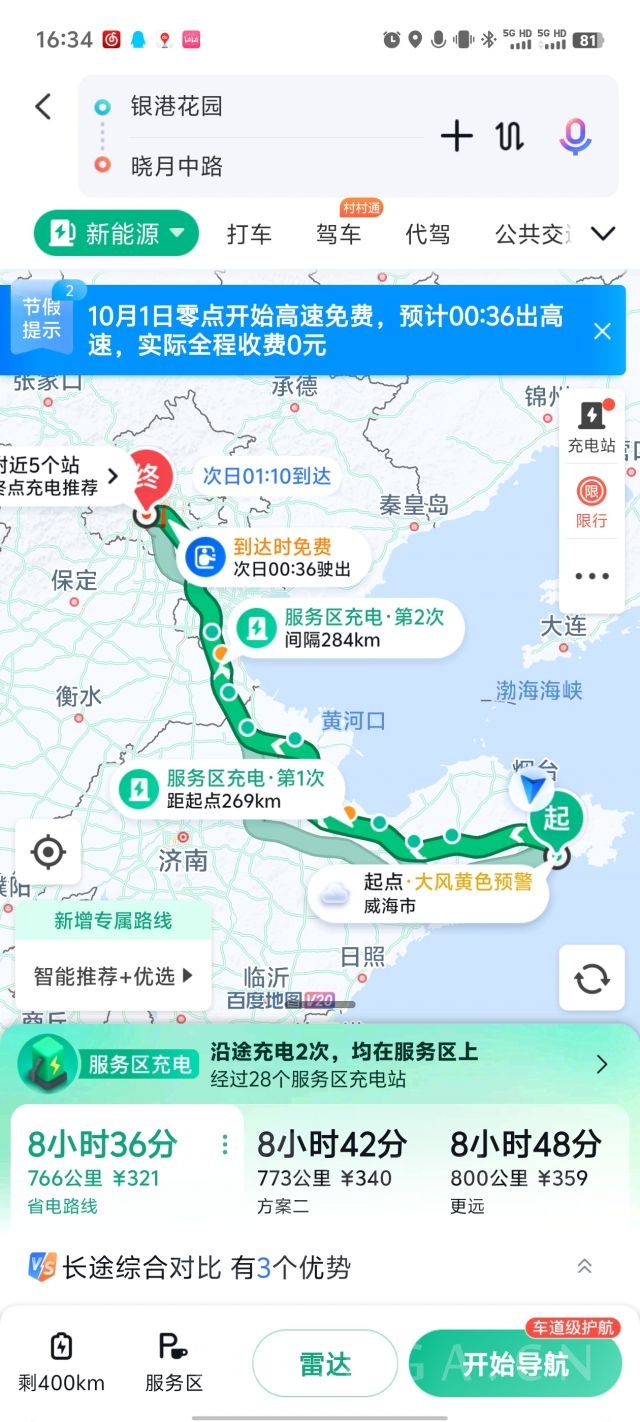Dismiss the holiday toll-free banner
This screenshot has width=640, height=1422.
(x=602, y=331)
